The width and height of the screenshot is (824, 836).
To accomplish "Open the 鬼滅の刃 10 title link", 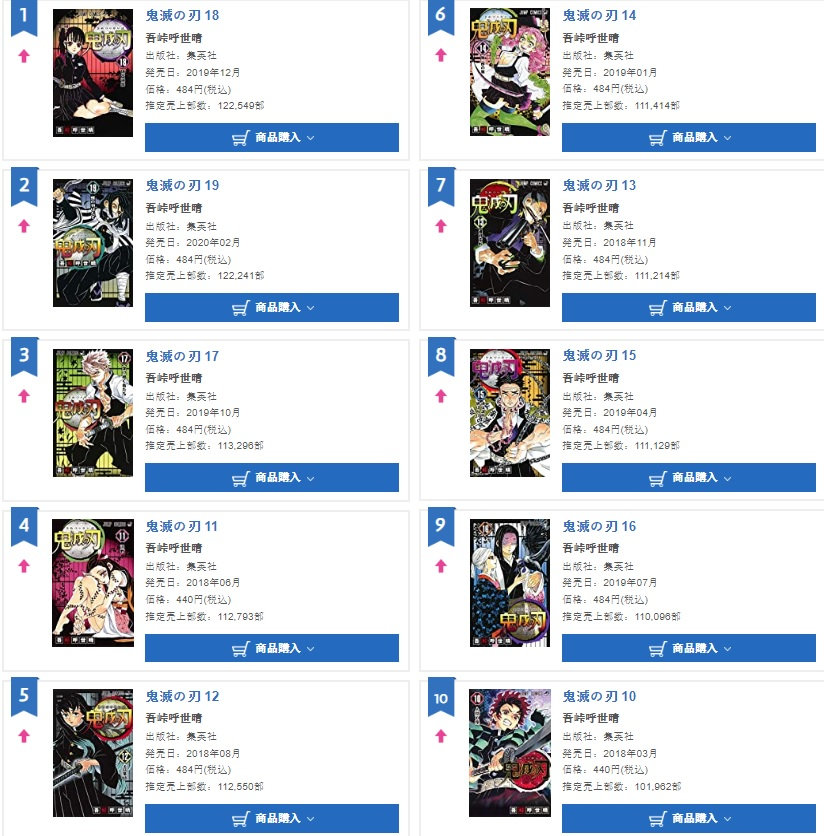I will point(599,696).
